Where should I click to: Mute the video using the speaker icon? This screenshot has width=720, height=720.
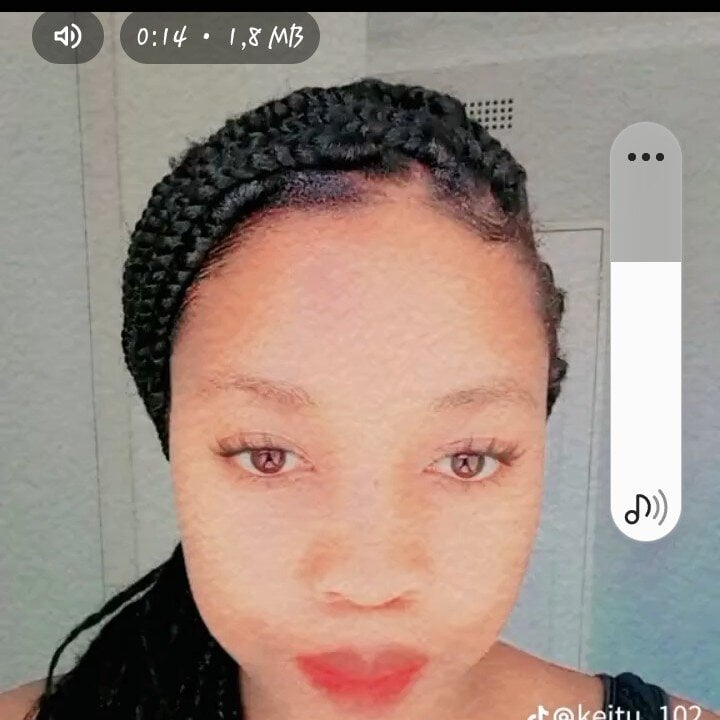tap(68, 37)
